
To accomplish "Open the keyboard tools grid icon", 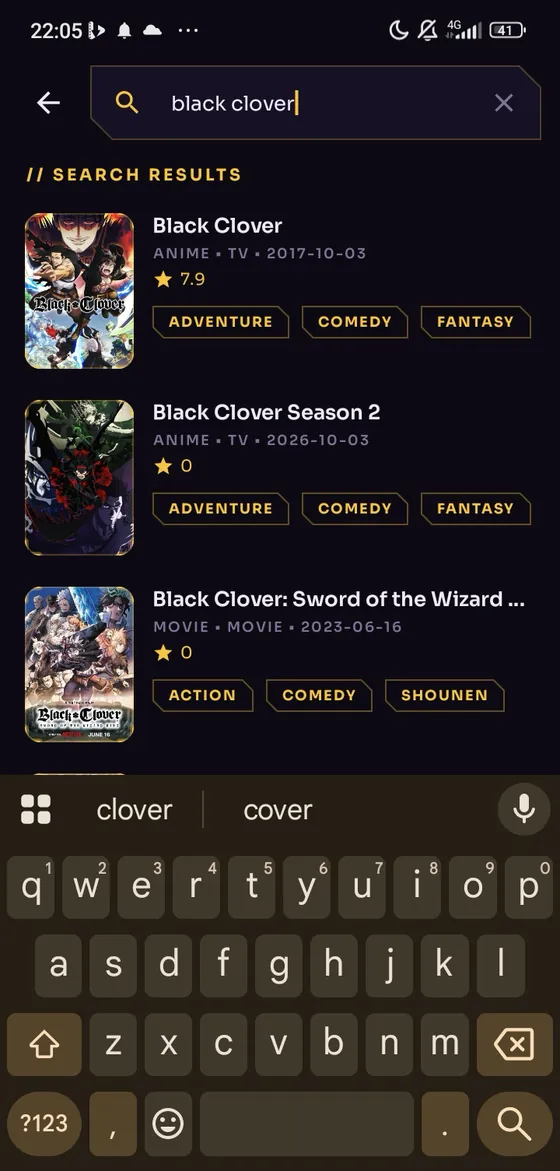I will (x=35, y=810).
